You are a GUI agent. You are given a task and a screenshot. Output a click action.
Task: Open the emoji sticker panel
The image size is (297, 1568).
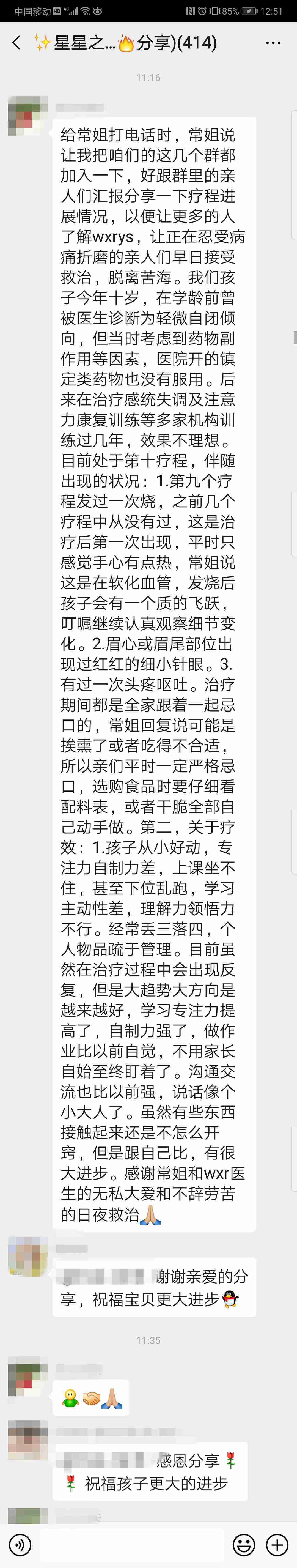(243, 1544)
